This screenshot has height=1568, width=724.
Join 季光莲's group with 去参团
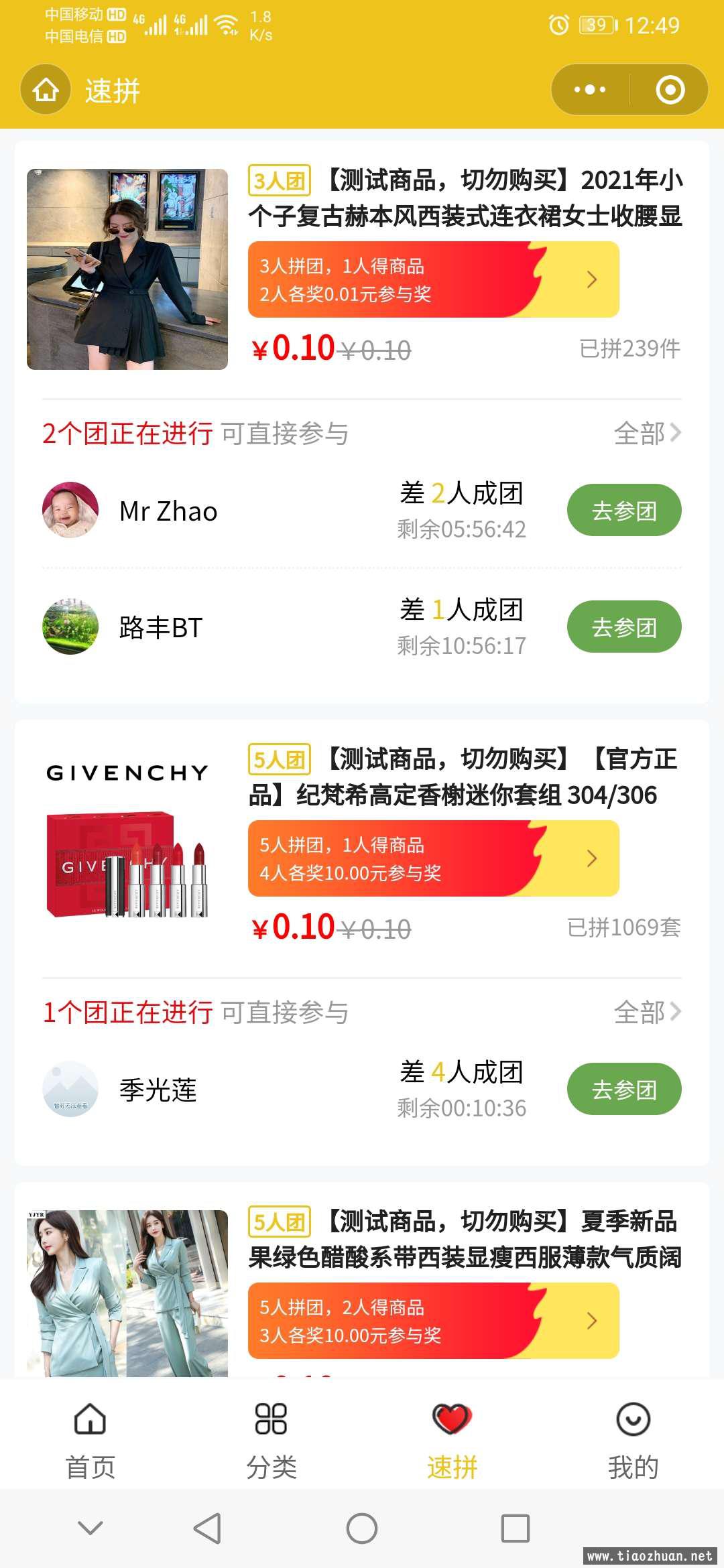tap(624, 1090)
